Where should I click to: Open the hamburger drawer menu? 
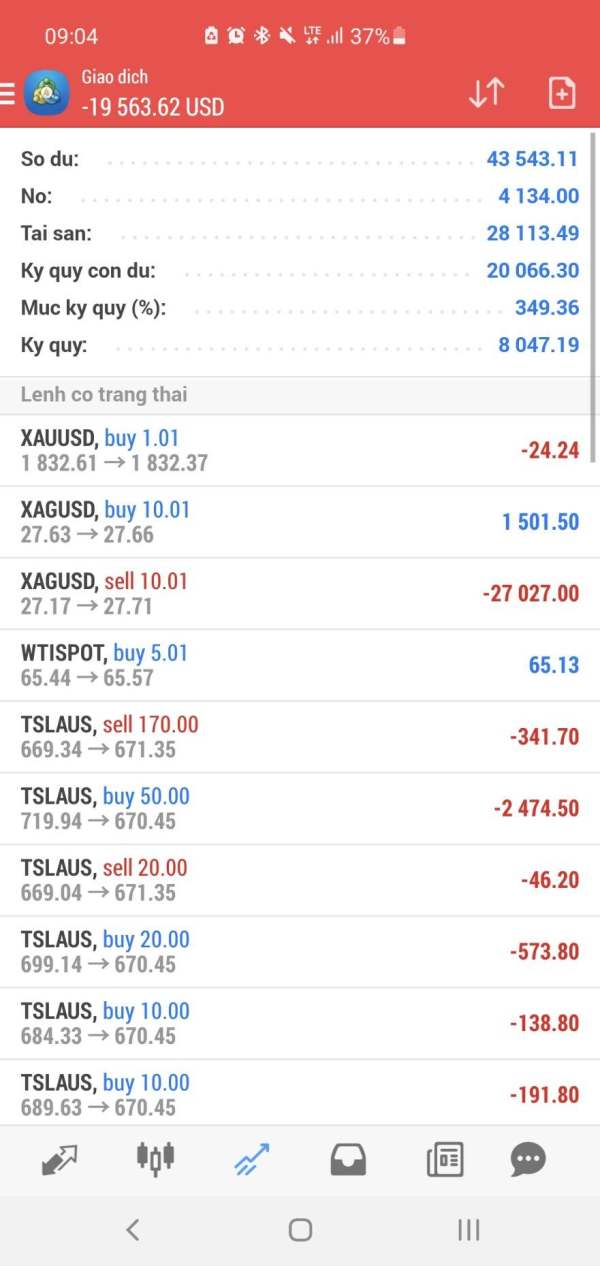tap(7, 93)
